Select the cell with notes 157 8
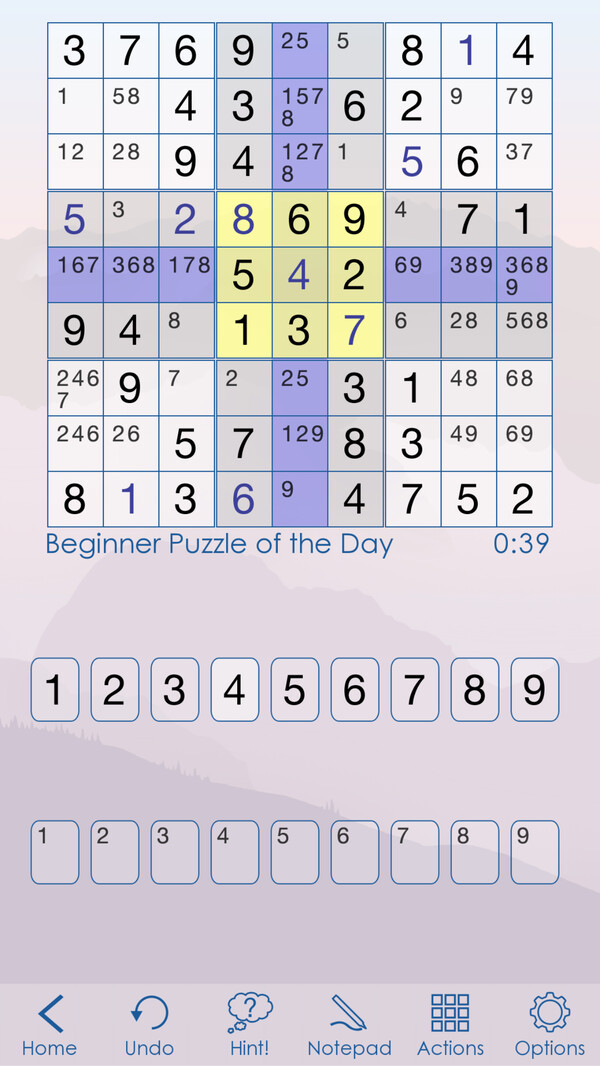 (x=299, y=106)
